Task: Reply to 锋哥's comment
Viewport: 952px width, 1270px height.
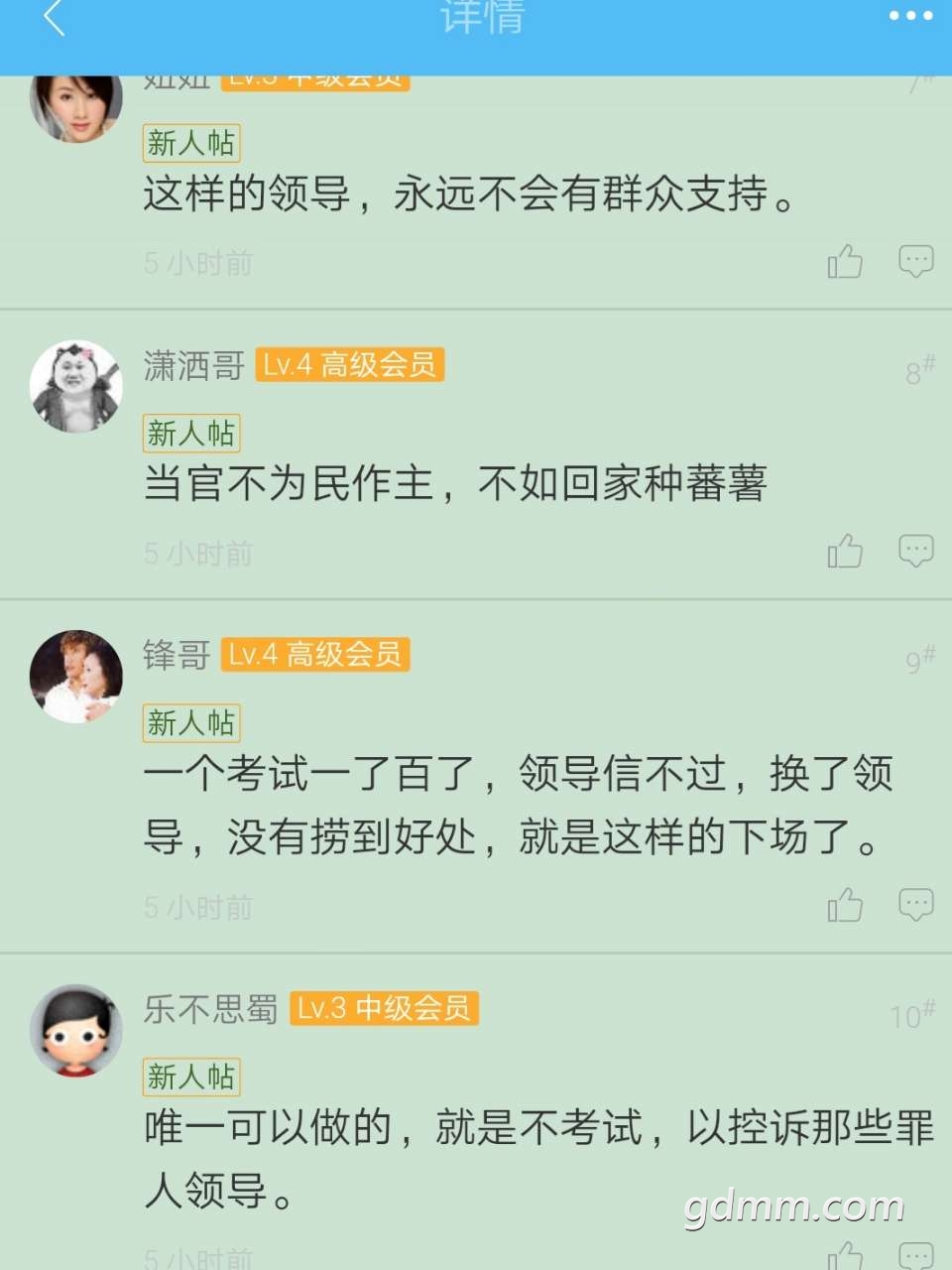Action: click(x=915, y=905)
